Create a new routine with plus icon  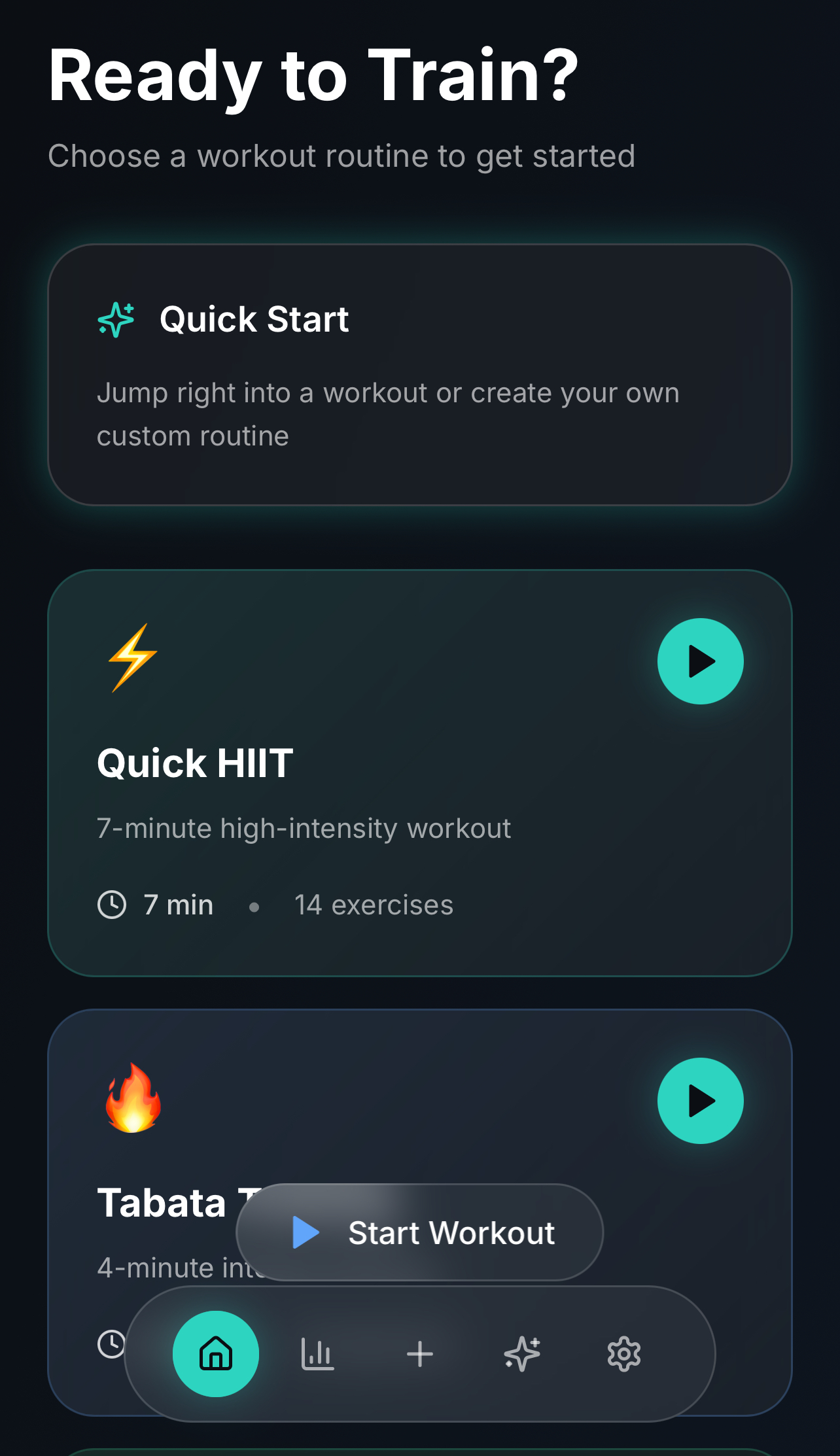coord(419,1353)
